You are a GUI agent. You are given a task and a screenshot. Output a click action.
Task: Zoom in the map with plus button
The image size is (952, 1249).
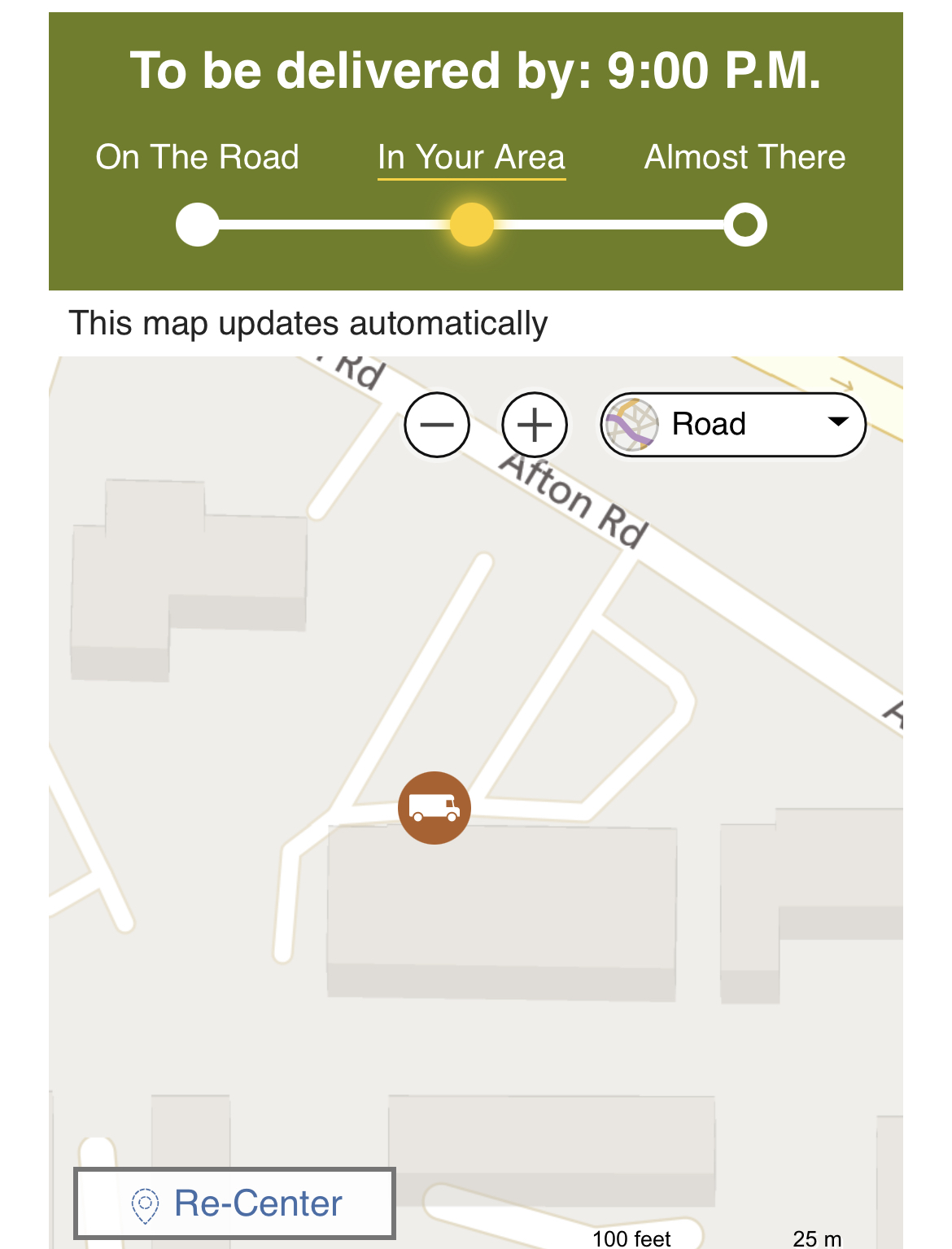[535, 425]
